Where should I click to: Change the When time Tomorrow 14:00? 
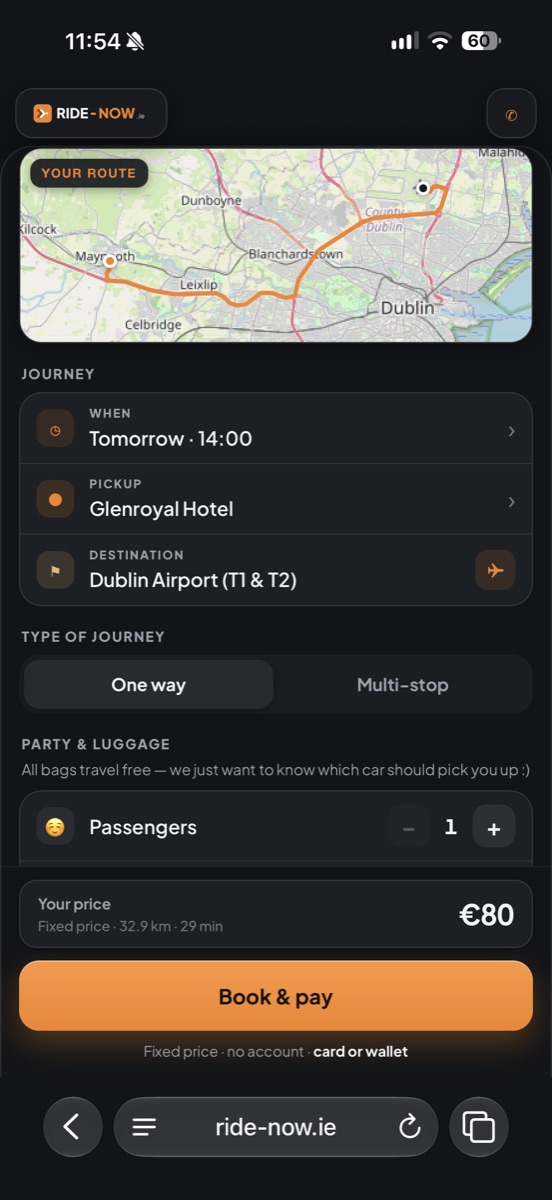[276, 428]
